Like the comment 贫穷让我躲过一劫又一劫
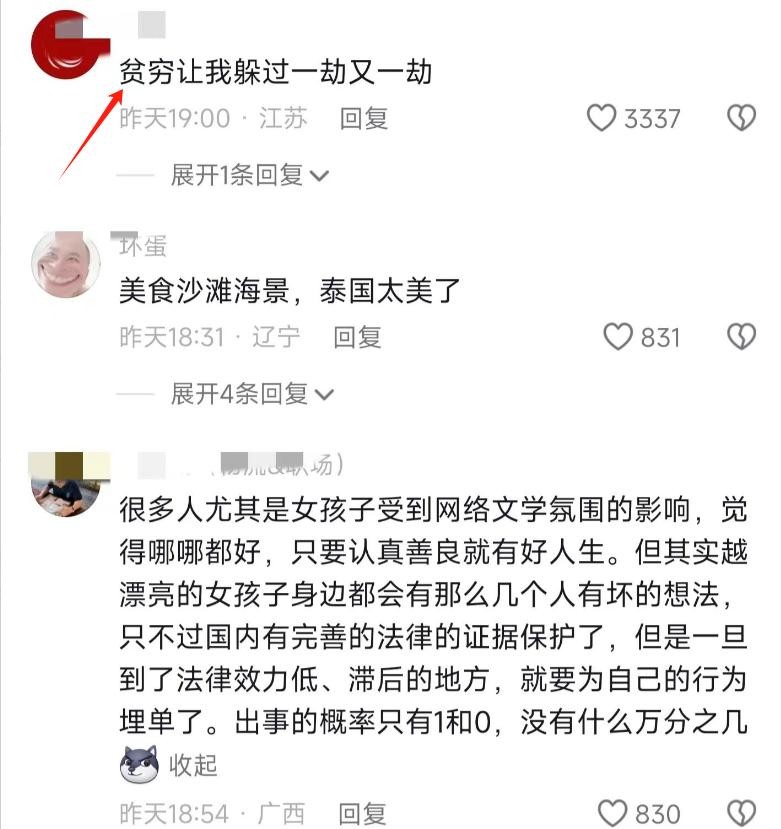The image size is (781, 829). [601, 119]
